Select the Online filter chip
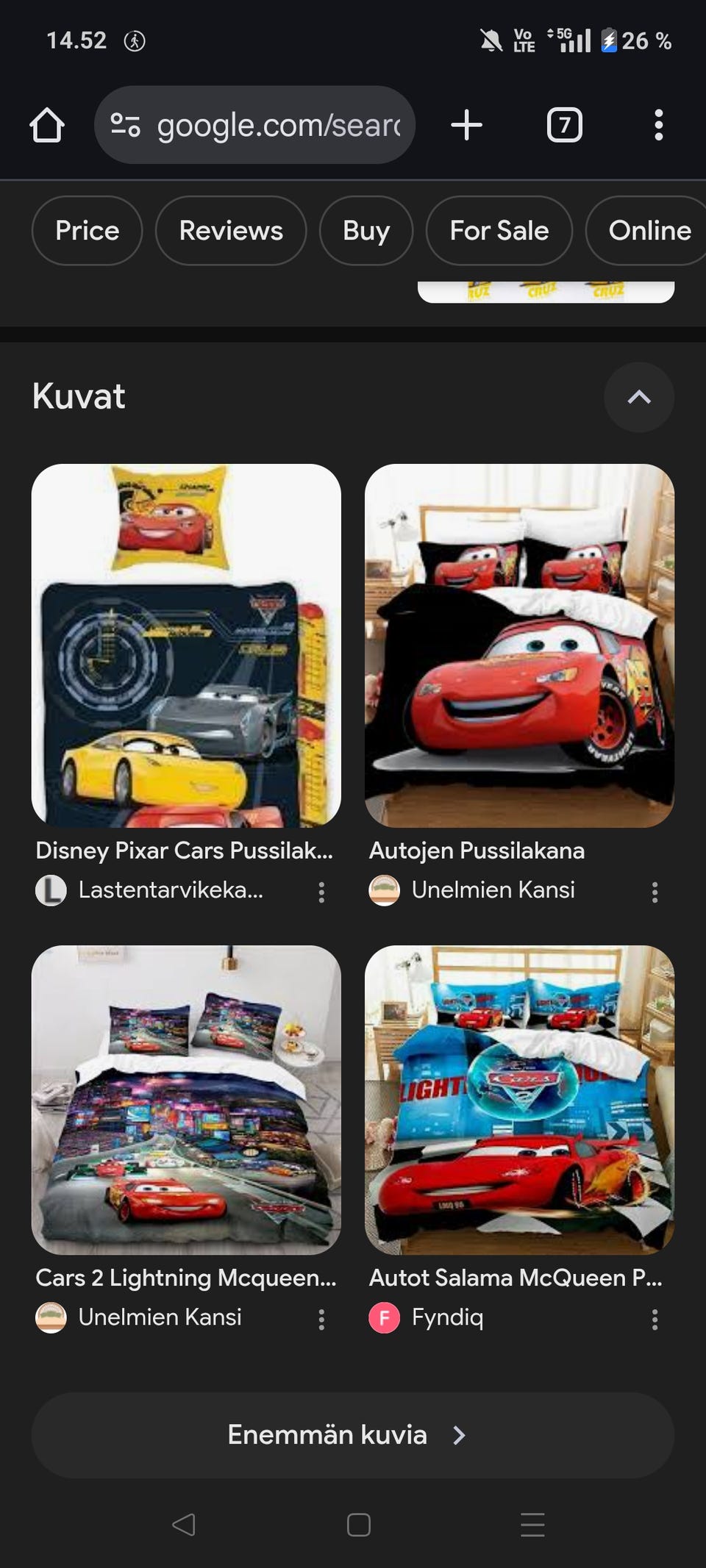The height and width of the screenshot is (1568, 706). pyautogui.click(x=649, y=231)
